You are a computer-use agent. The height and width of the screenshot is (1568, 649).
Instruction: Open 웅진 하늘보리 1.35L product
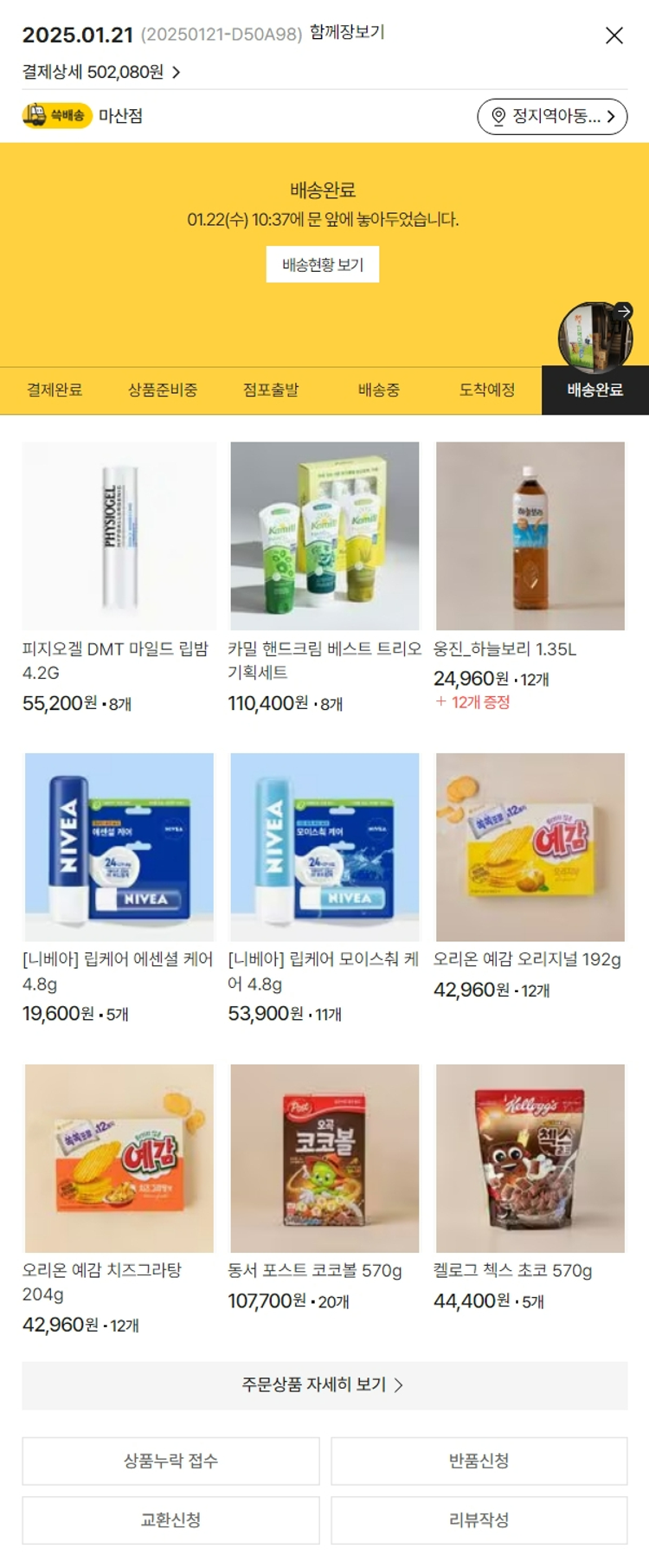point(530,536)
